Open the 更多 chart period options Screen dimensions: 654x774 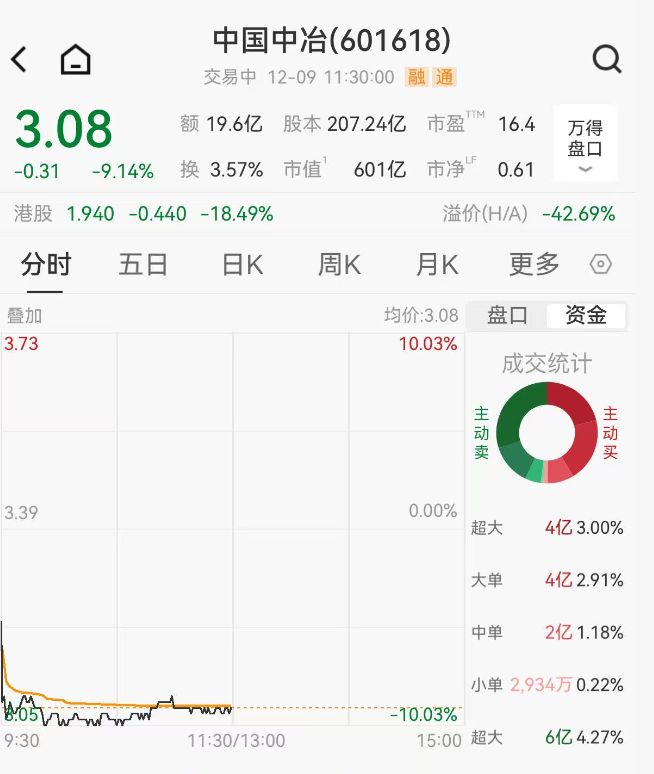tap(534, 265)
